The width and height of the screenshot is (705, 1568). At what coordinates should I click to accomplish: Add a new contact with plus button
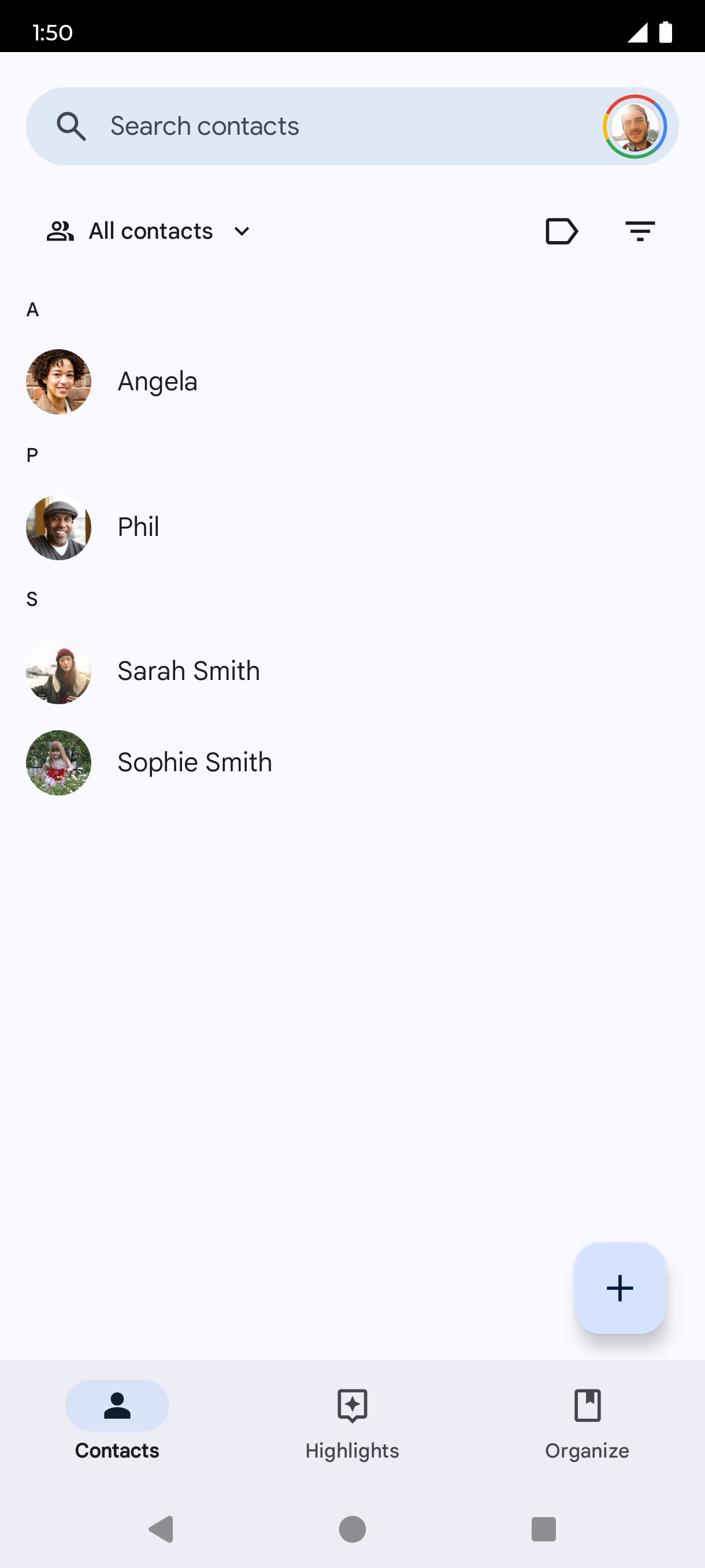(x=620, y=1288)
